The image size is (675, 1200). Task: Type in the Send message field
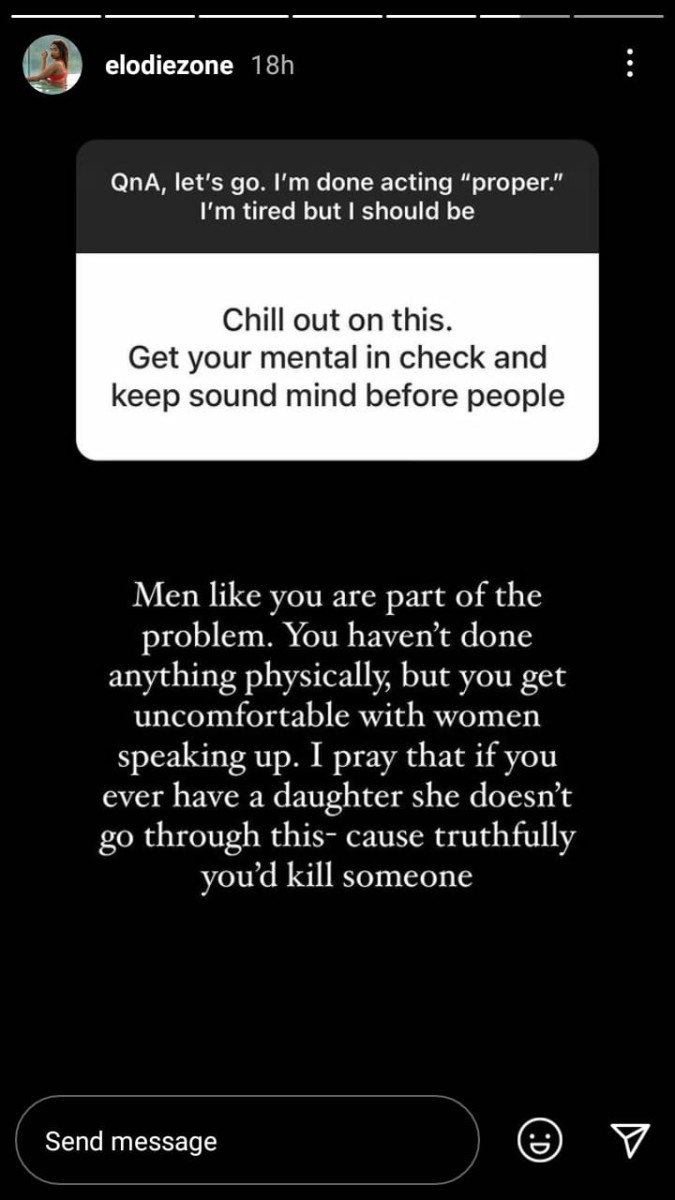point(247,1140)
